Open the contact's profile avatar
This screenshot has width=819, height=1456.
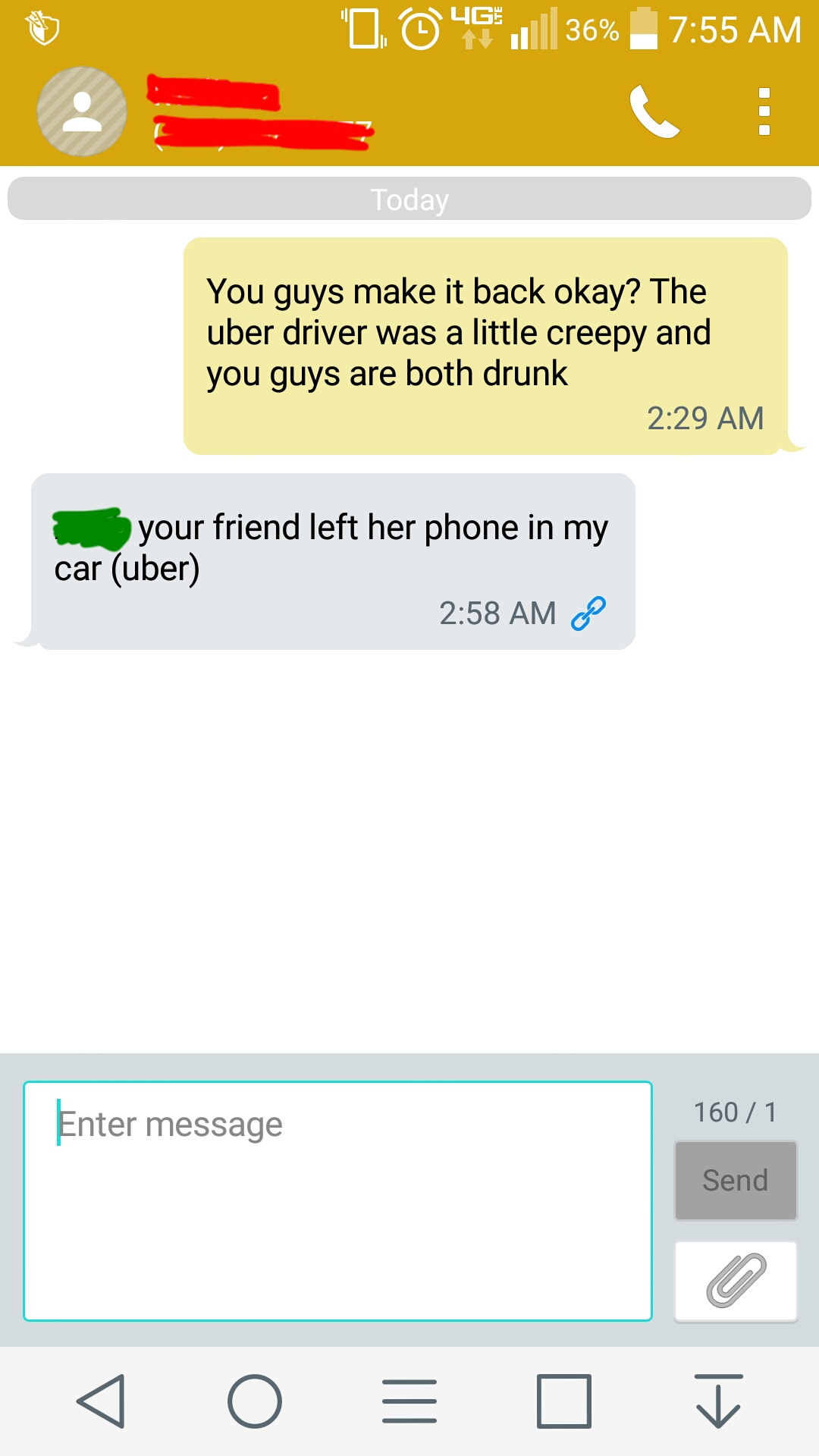[x=82, y=111]
